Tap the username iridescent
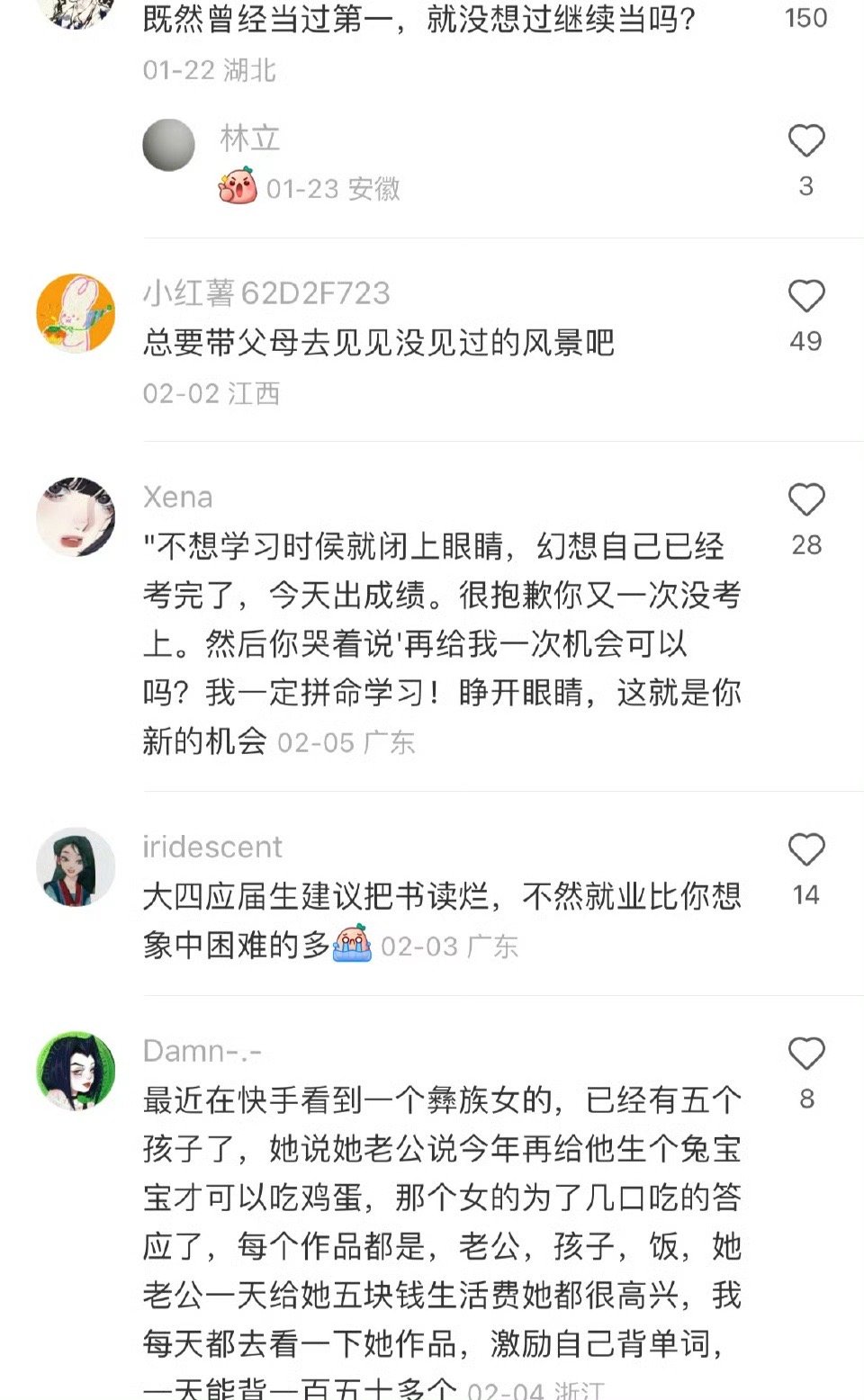This screenshot has height=1400, width=864. point(212,846)
